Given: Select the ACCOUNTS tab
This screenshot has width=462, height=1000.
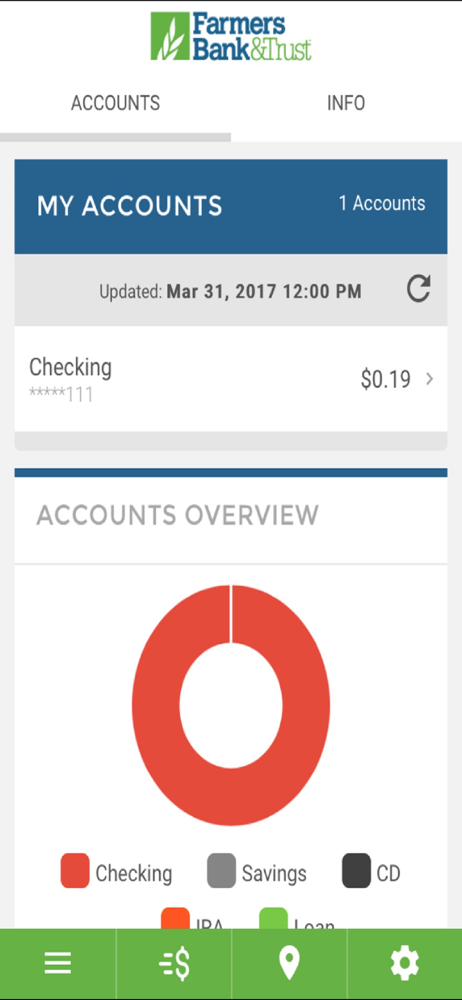Looking at the screenshot, I should click(x=116, y=103).
